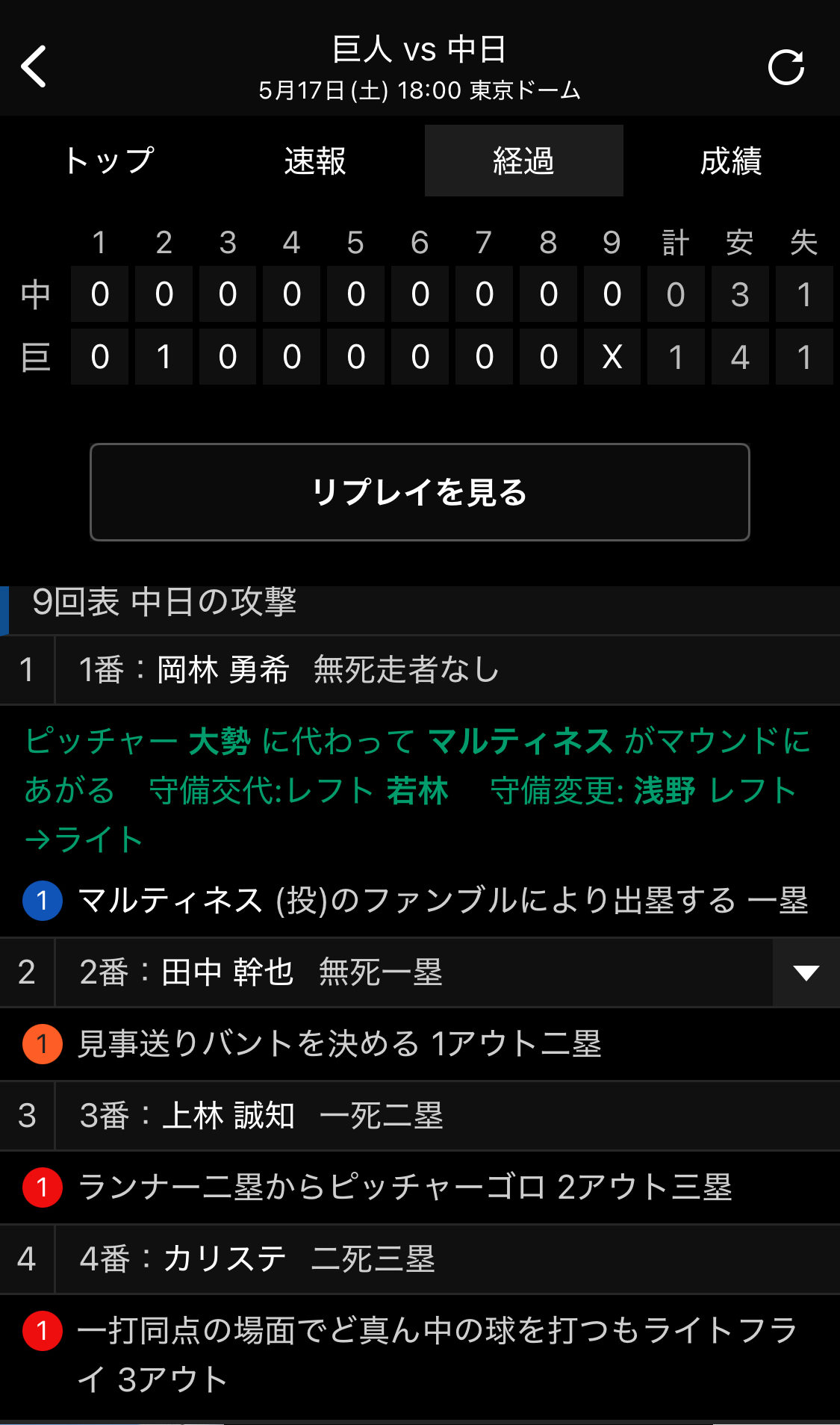Select the 経過 tab
840x1425 pixels.
524,161
